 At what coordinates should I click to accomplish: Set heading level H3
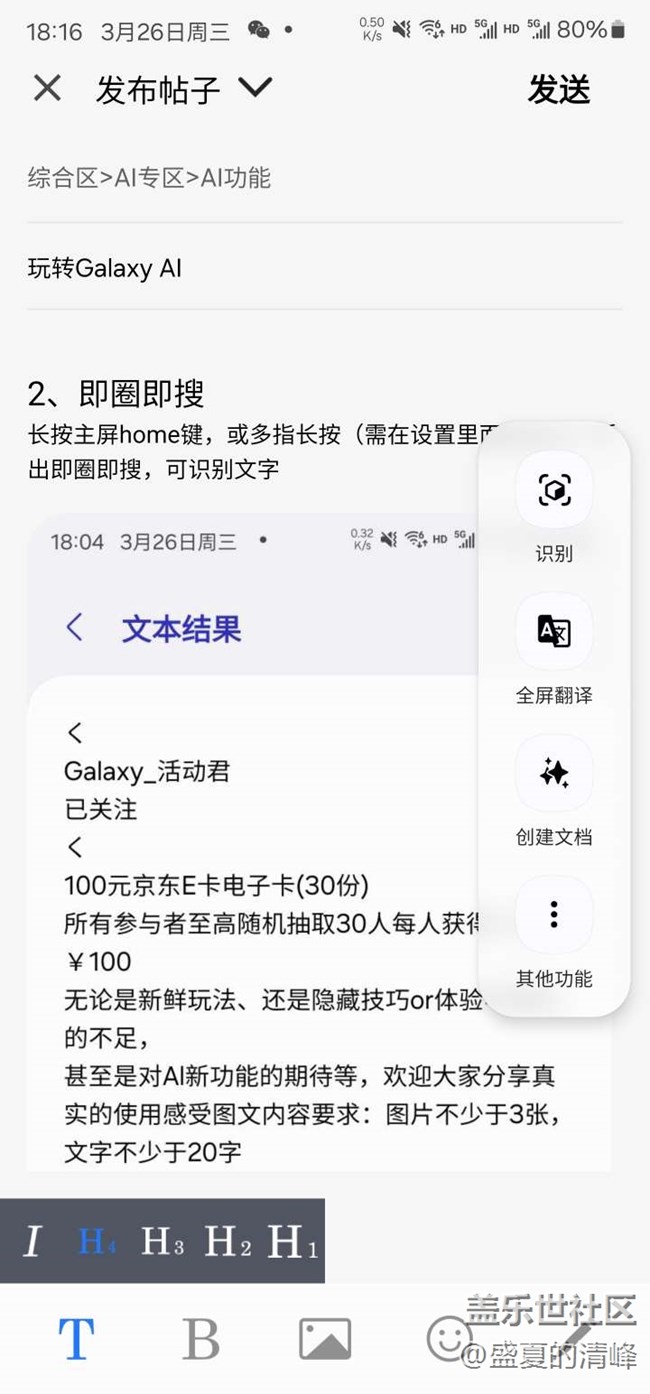click(162, 1241)
